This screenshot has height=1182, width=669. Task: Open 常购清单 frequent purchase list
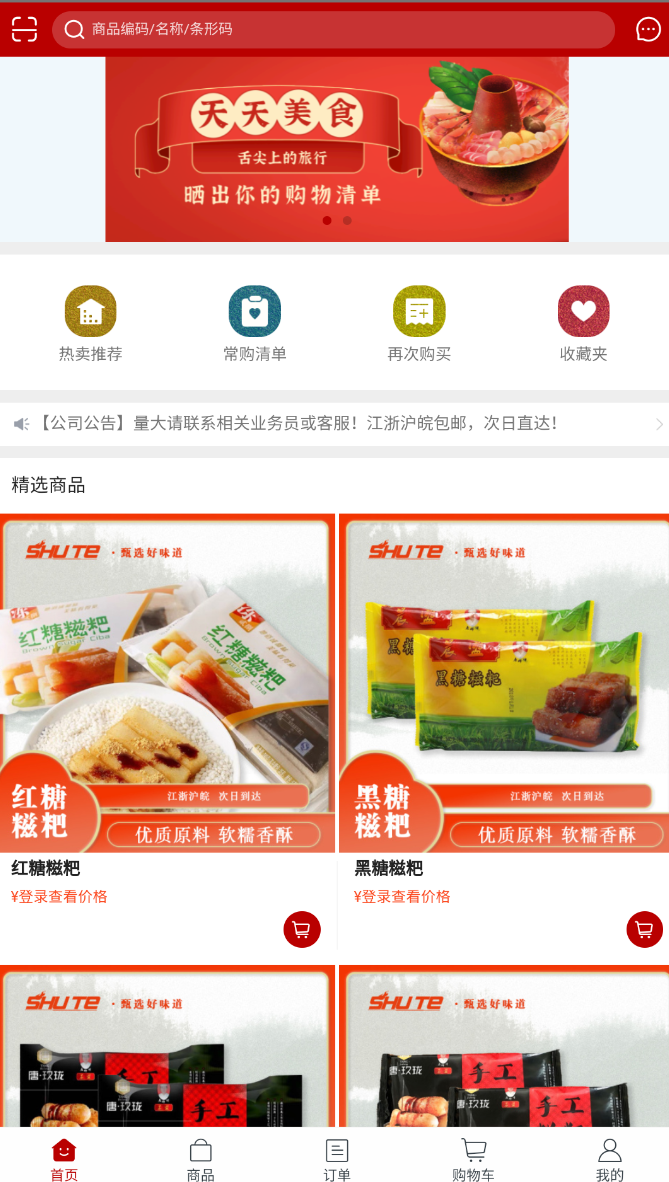coord(254,323)
